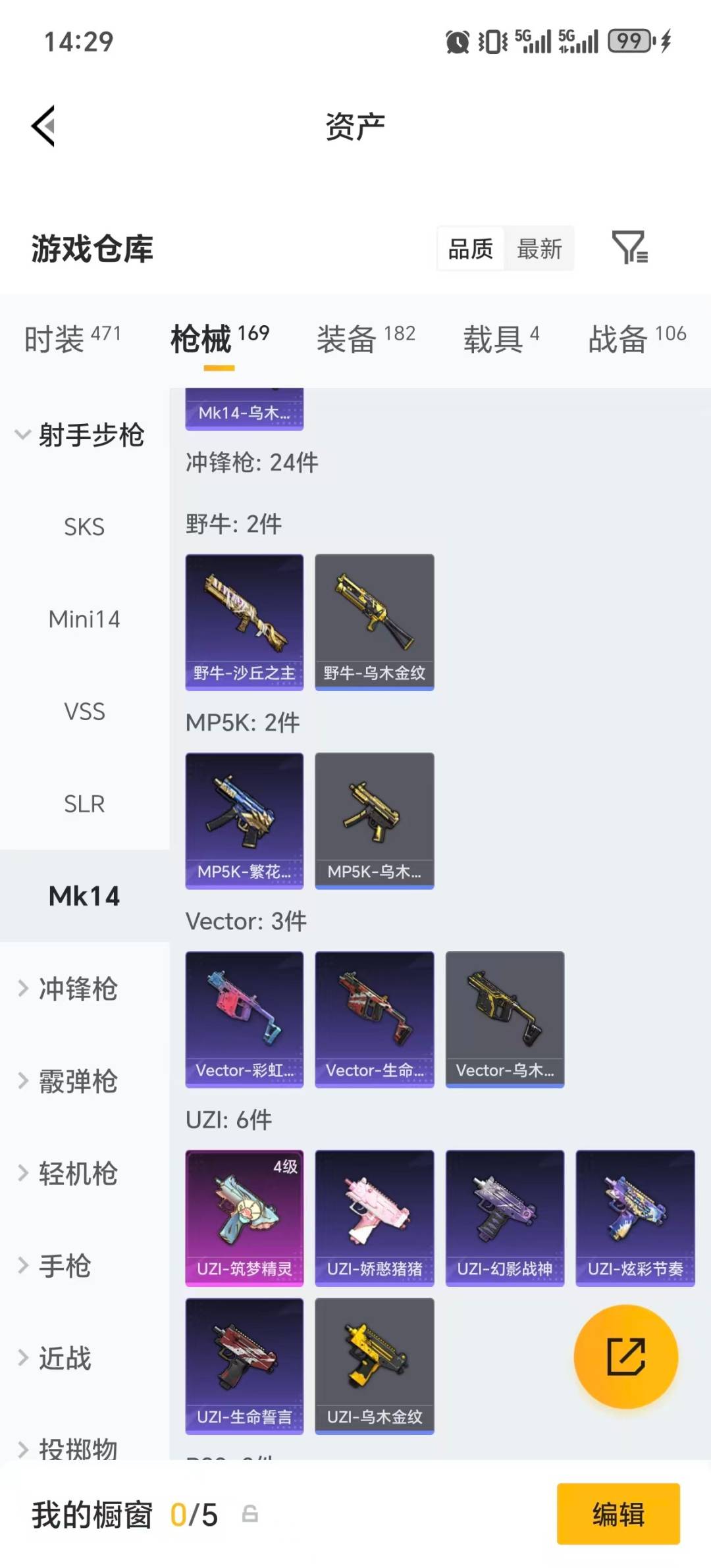Open the UZI-筑梦精灵 skin thumbnail

pyautogui.click(x=244, y=1216)
